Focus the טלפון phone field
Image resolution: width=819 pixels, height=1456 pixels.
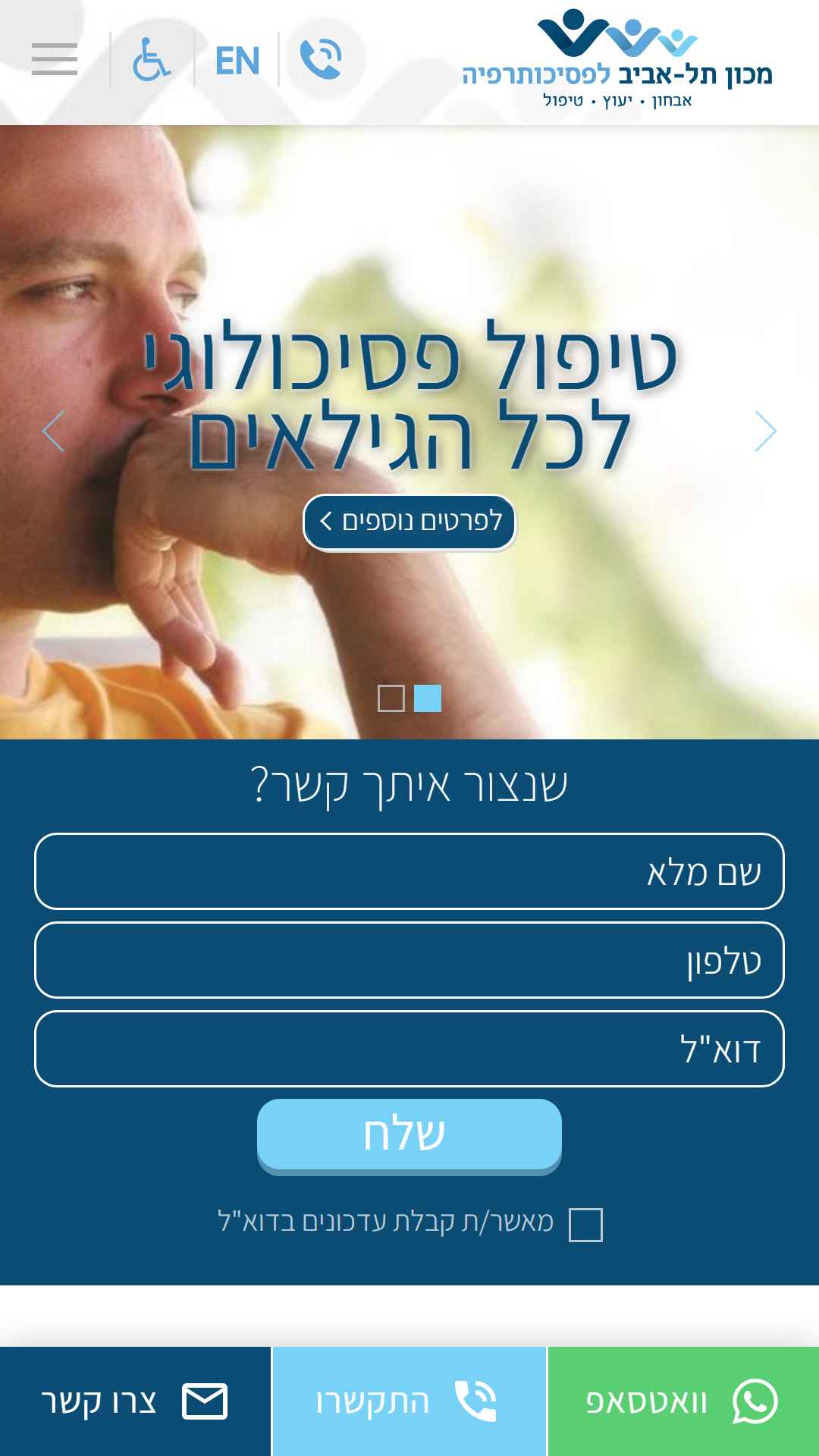coord(409,960)
